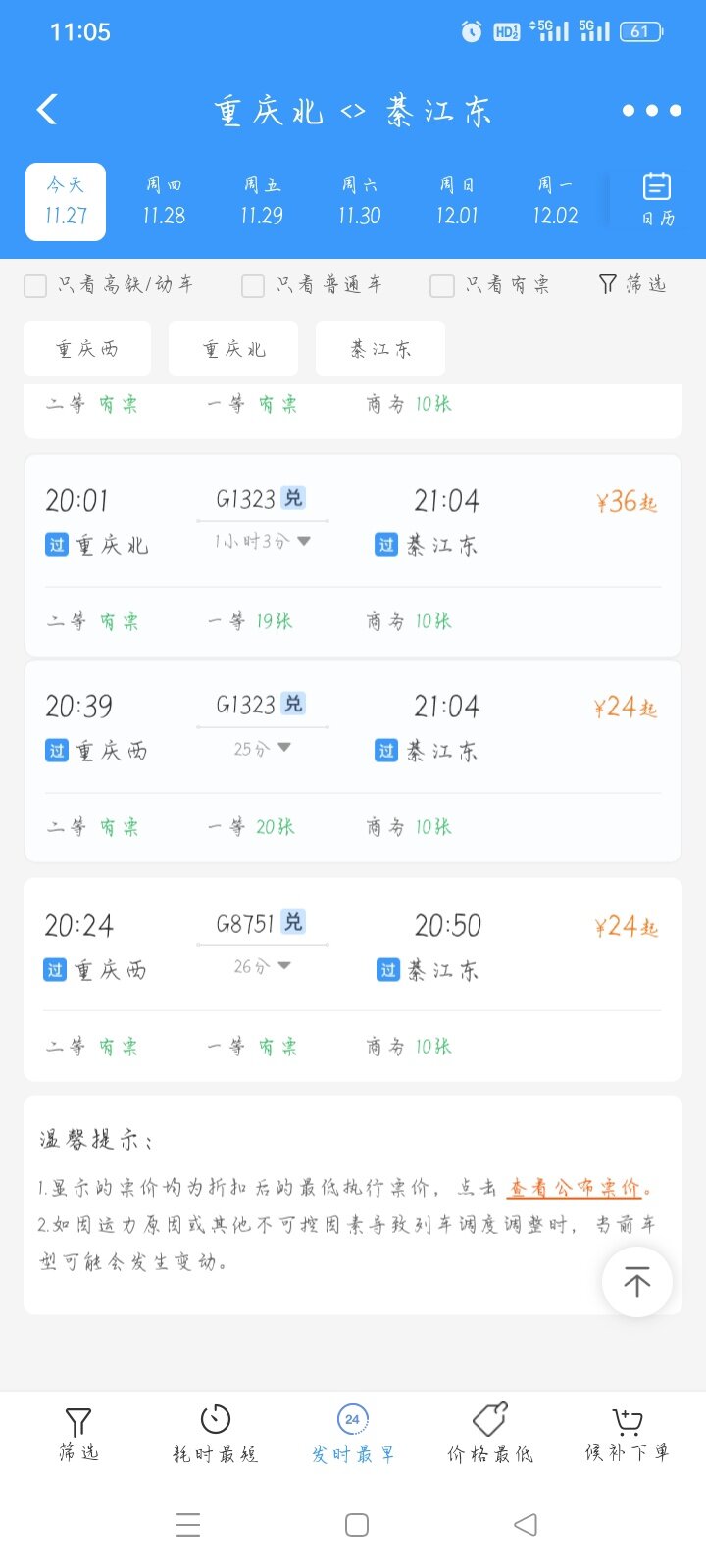This screenshot has height=1568, width=706.
Task: Tap the 重庆西 station chip
Action: (87, 349)
